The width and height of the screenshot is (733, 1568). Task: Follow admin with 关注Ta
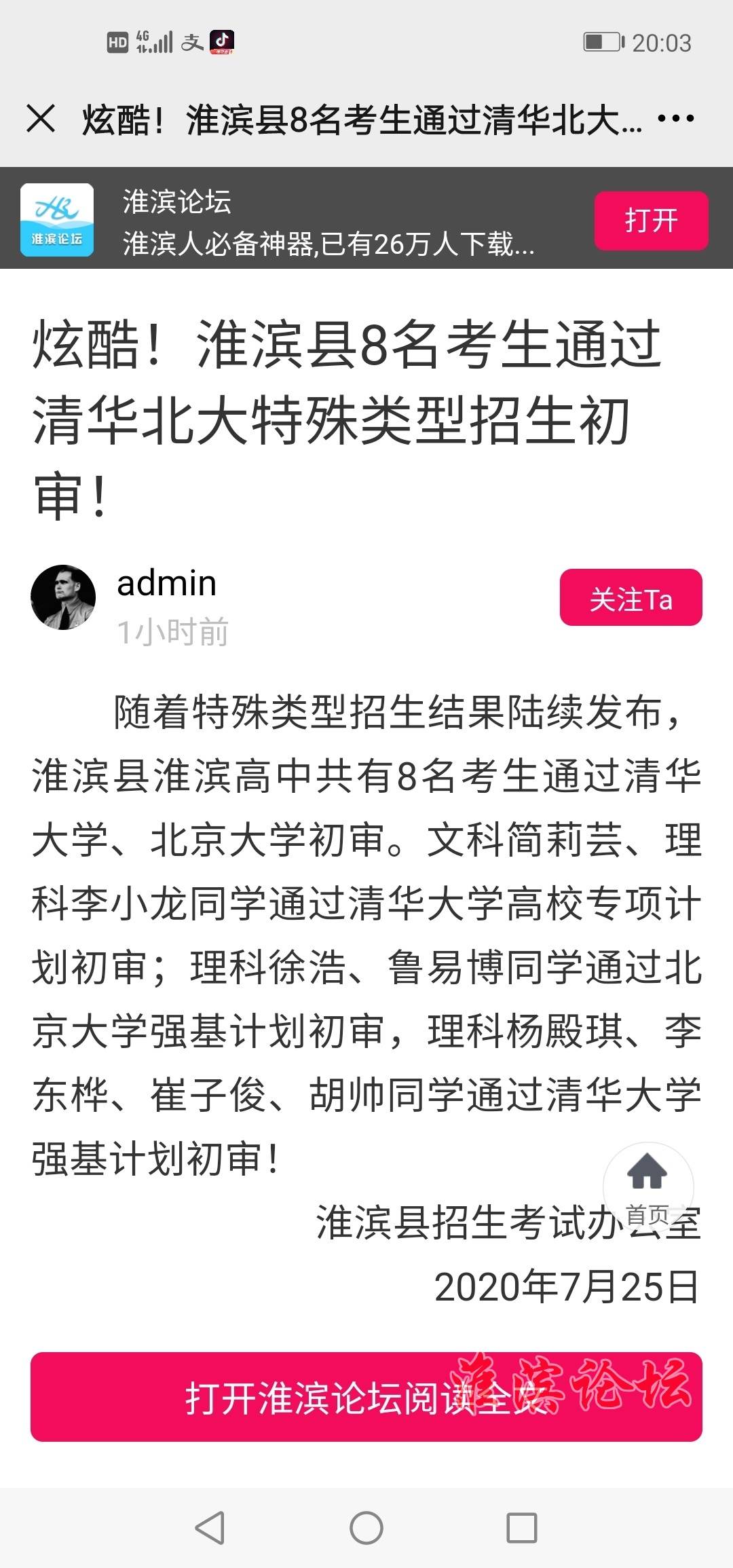click(631, 597)
